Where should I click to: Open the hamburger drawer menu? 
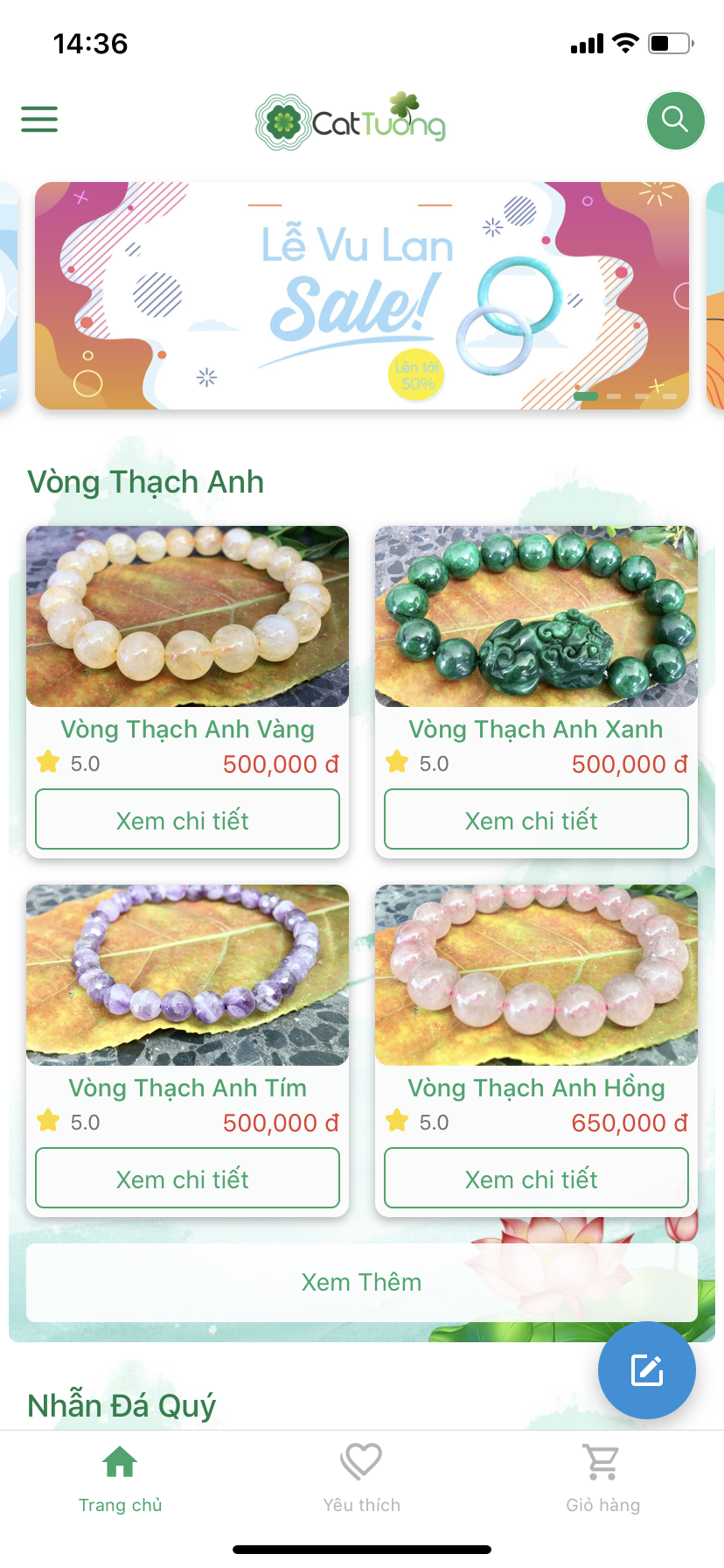(x=39, y=119)
